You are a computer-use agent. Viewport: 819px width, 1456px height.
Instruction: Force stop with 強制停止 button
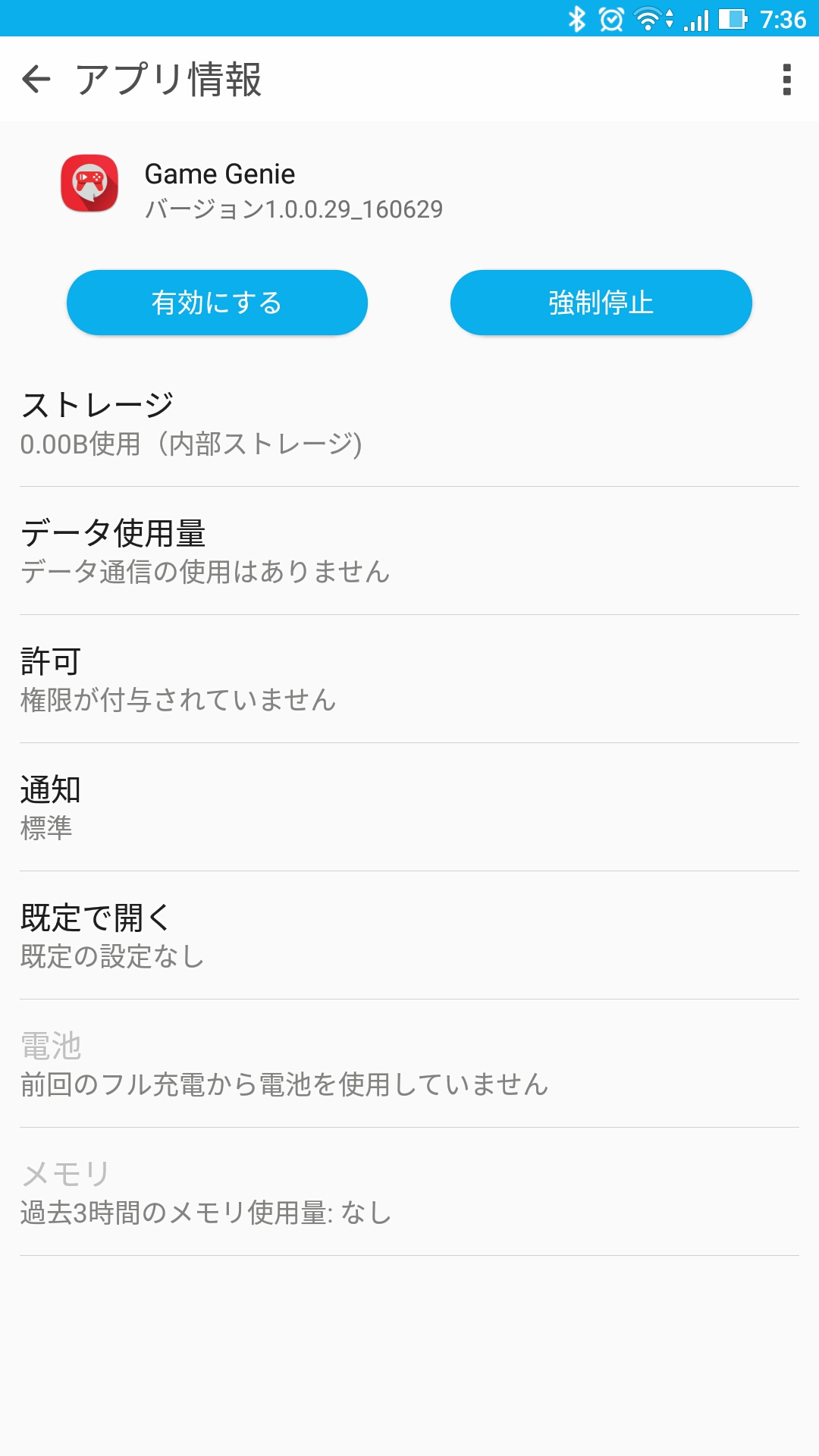coord(601,303)
